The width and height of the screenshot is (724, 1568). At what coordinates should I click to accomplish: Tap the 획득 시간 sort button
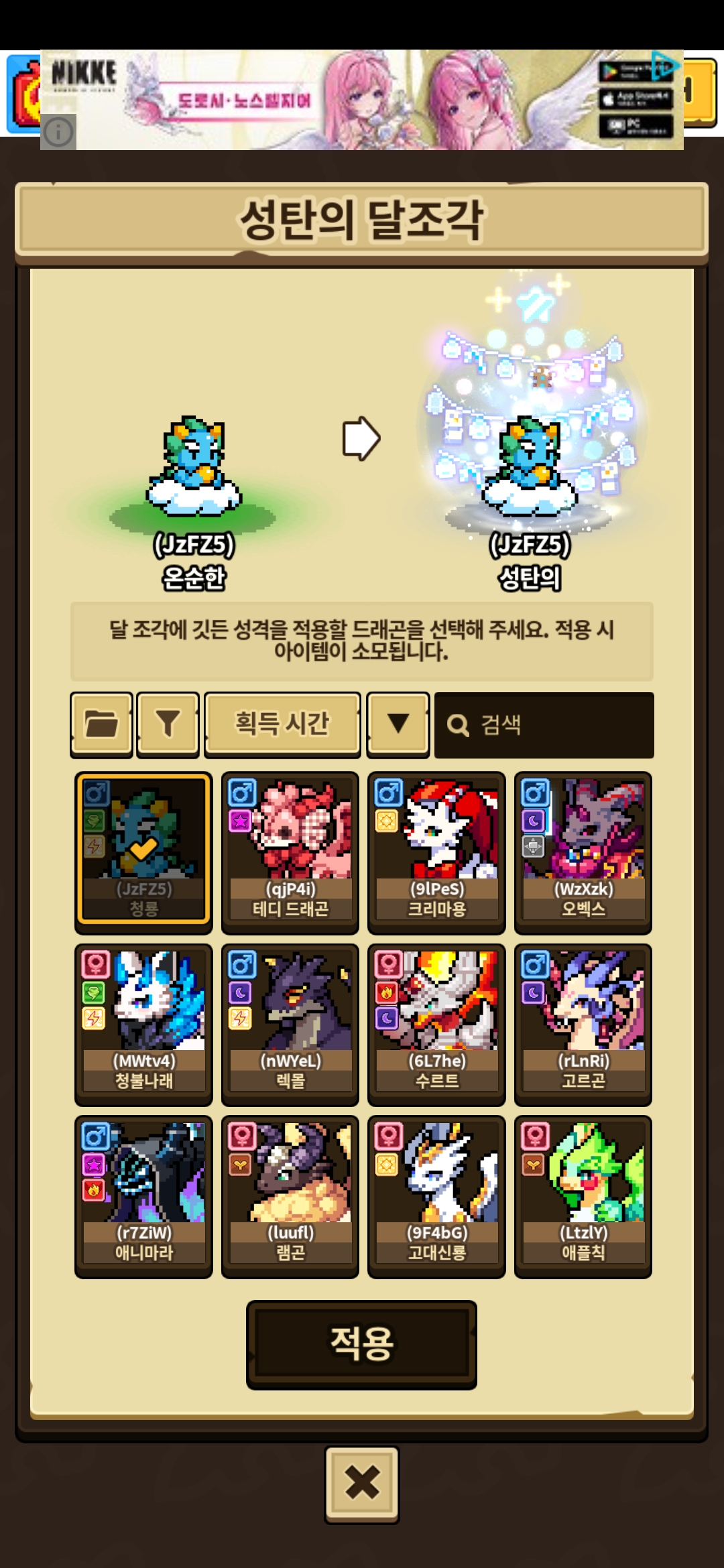[x=282, y=724]
